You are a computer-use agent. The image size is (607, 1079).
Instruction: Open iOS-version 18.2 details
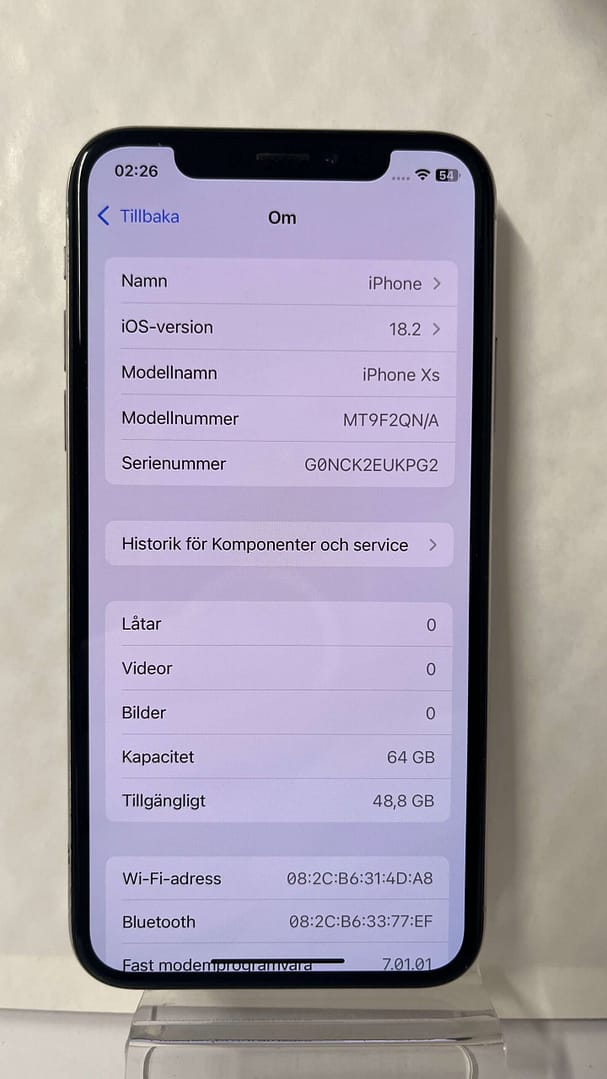(x=280, y=328)
